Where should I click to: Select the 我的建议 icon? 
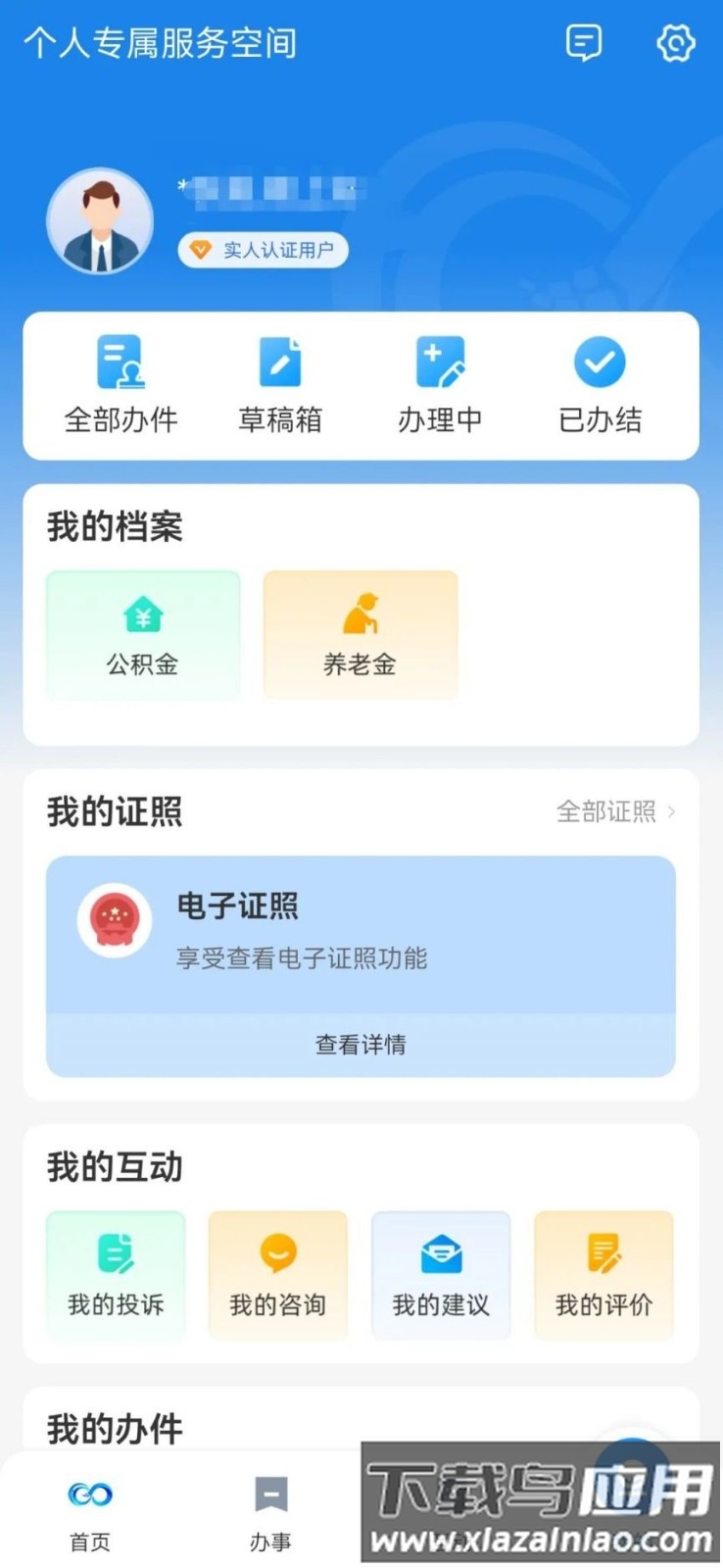[440, 1274]
